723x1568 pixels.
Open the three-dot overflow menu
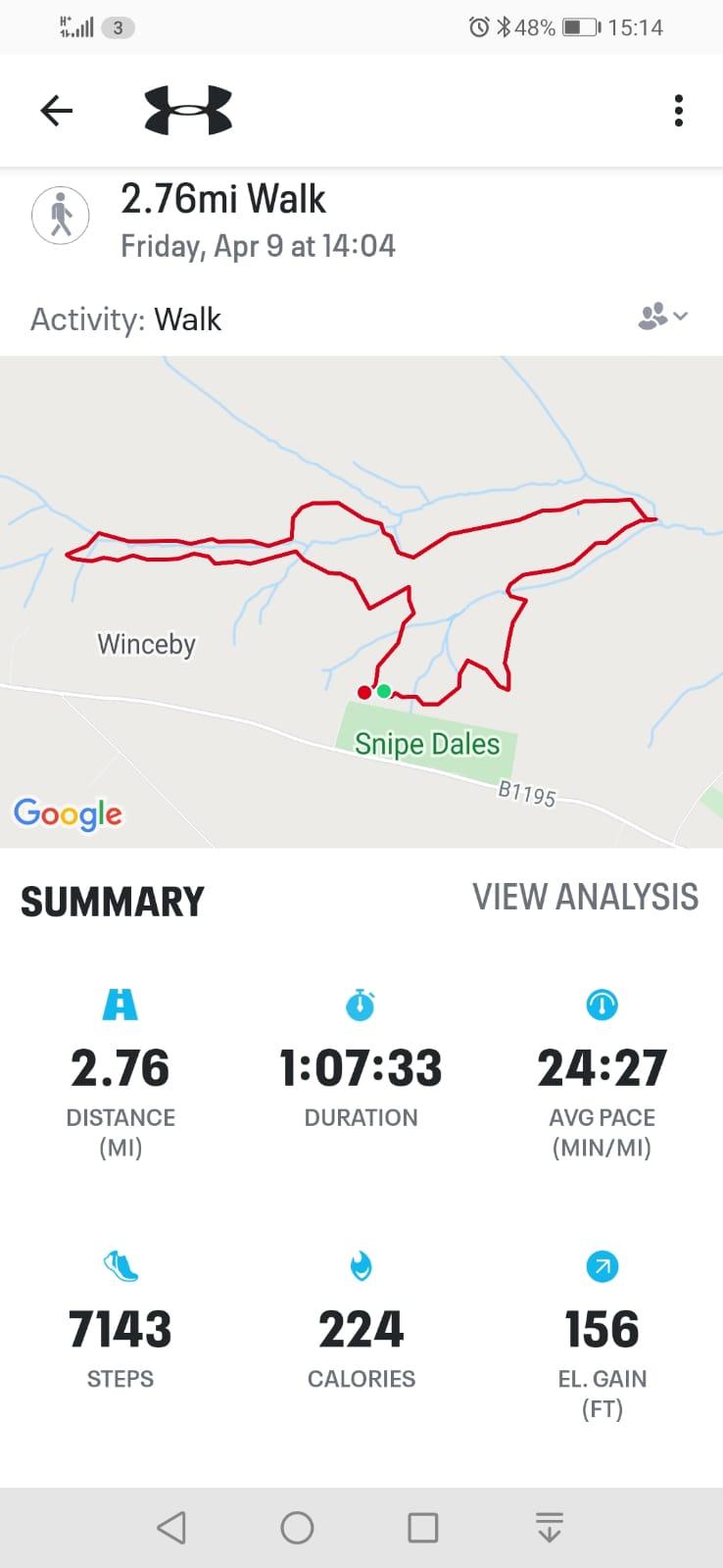point(678,111)
